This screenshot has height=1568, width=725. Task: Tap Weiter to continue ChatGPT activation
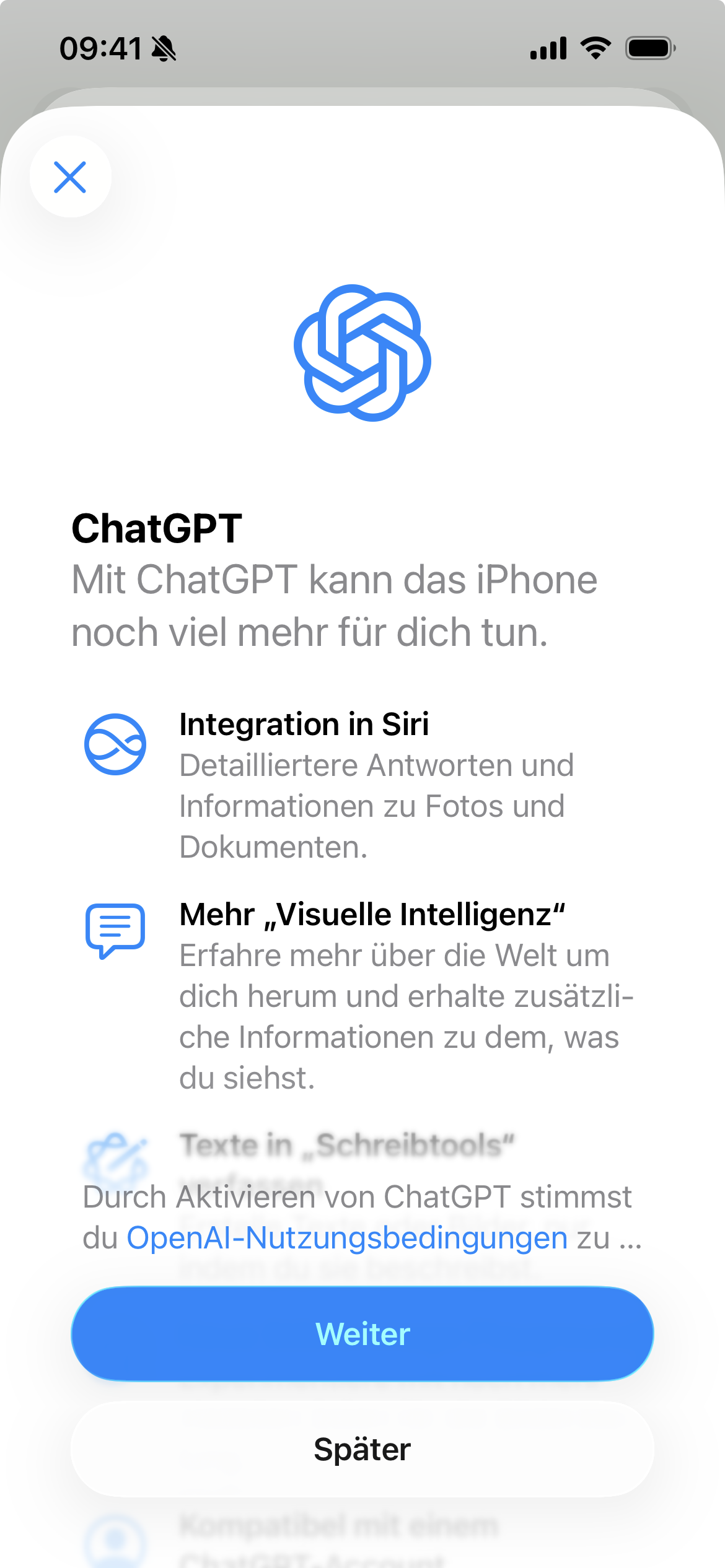point(362,1334)
